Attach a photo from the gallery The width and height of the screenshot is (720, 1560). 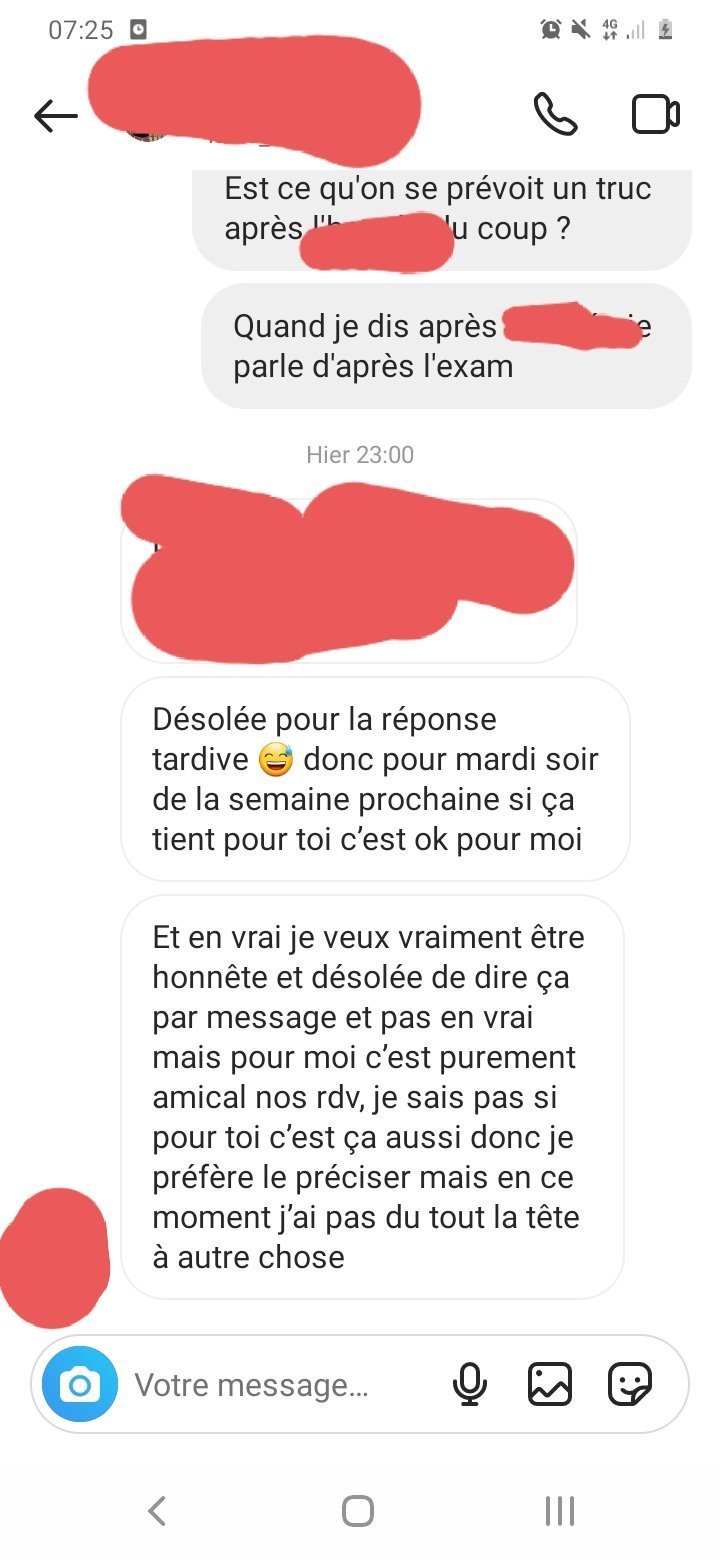click(x=550, y=1385)
